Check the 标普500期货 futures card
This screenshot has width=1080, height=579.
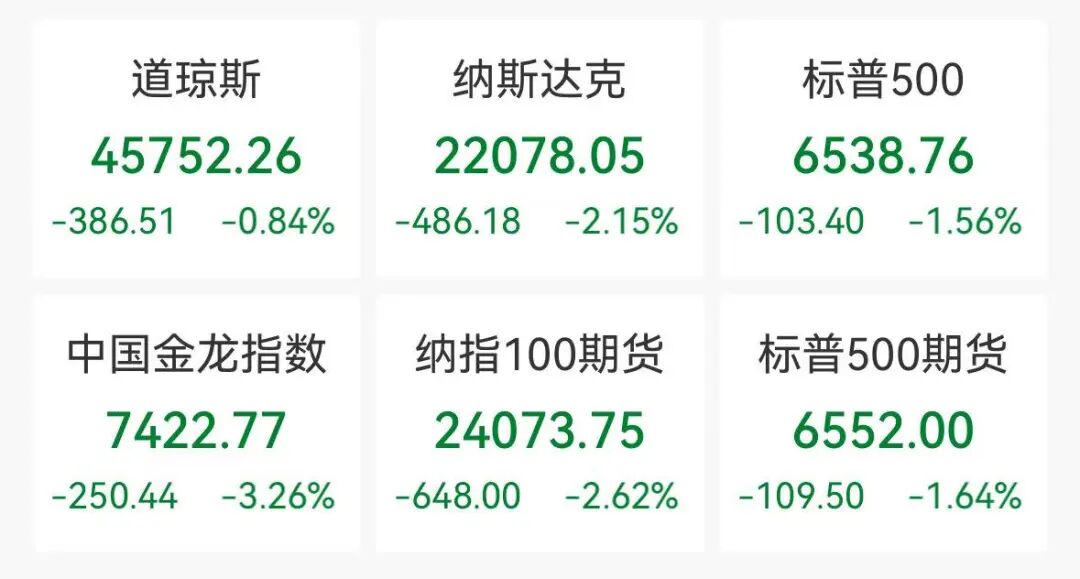click(883, 424)
